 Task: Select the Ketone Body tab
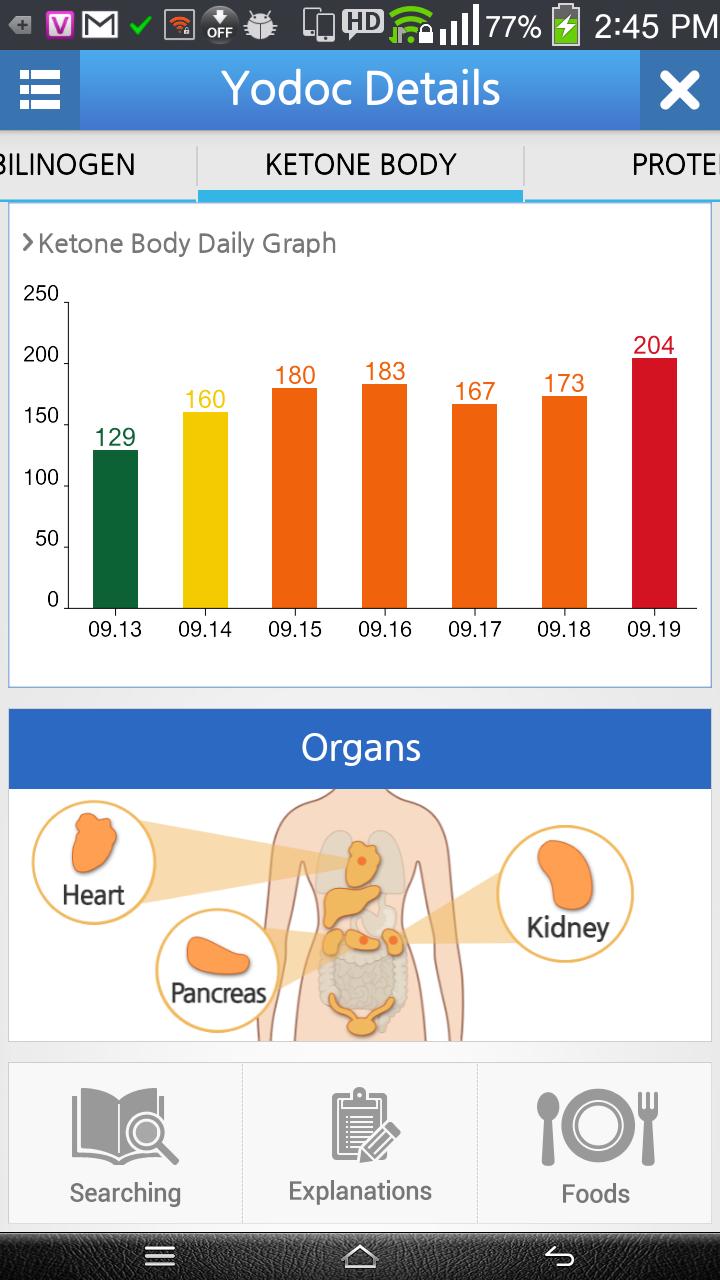tap(360, 165)
